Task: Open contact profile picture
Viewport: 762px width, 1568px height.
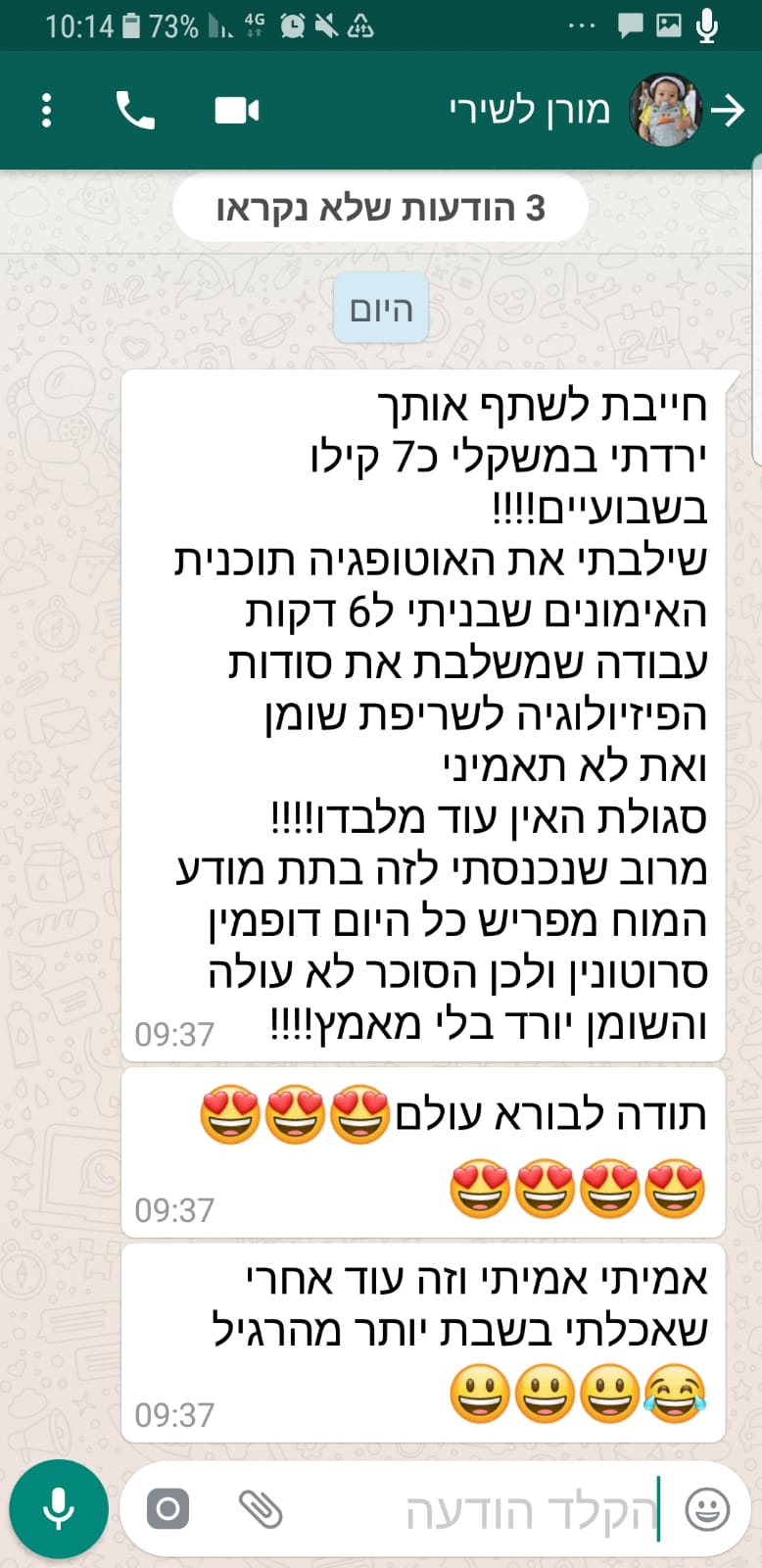Action: pyautogui.click(x=666, y=111)
